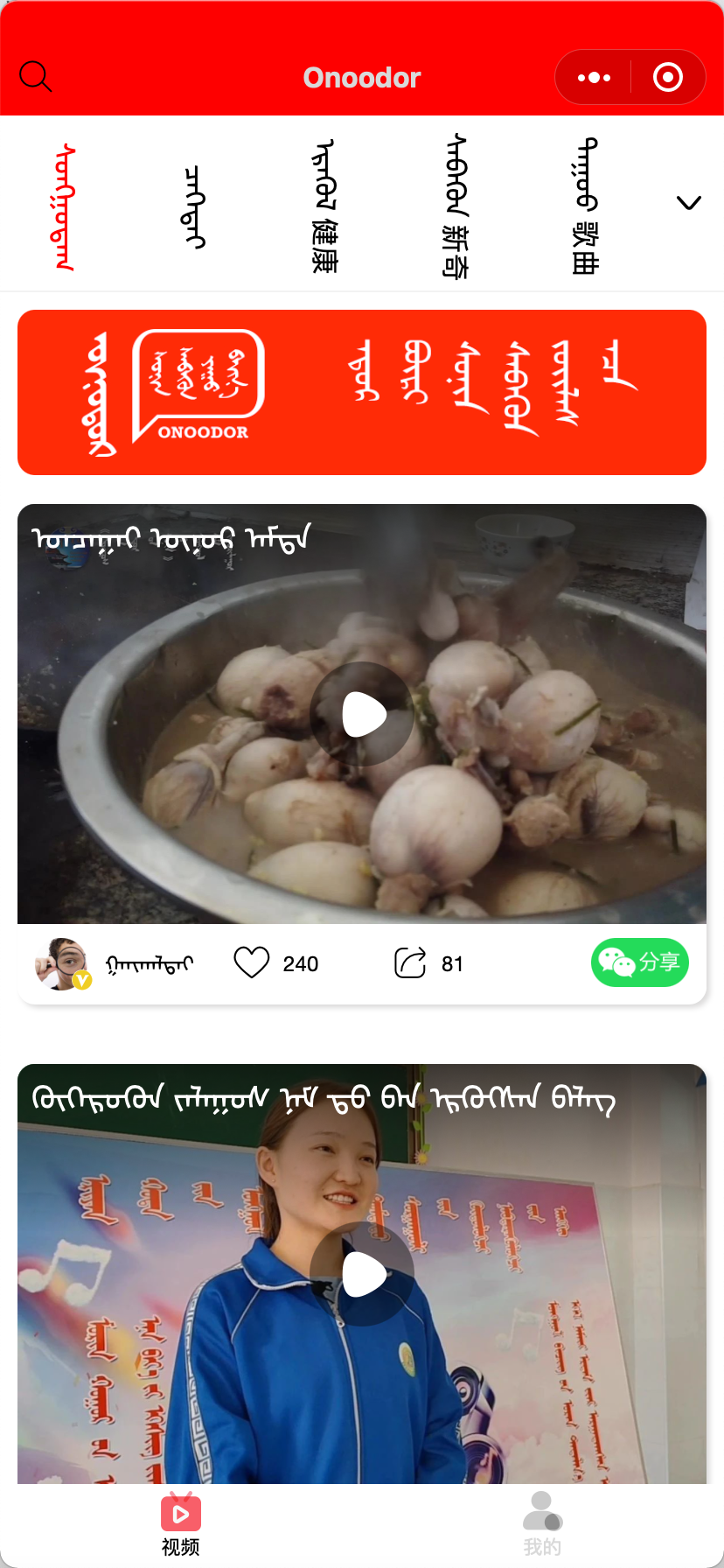The width and height of the screenshot is (724, 1568).
Task: Tap the green 分享 WeChat button
Action: pos(640,962)
